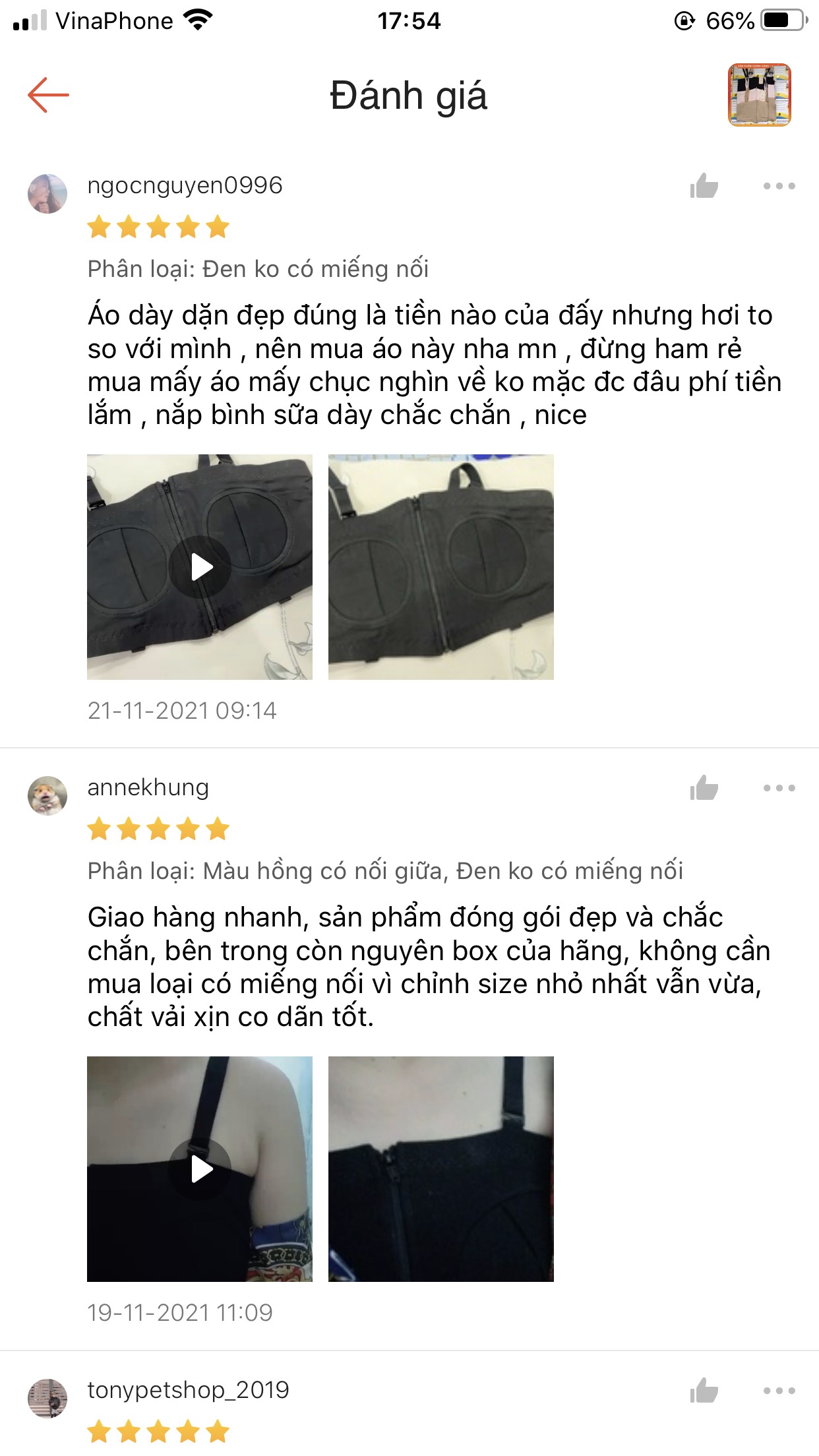The height and width of the screenshot is (1456, 819).
Task: Open tonypetshop_2019's profile avatar
Action: (47, 1397)
